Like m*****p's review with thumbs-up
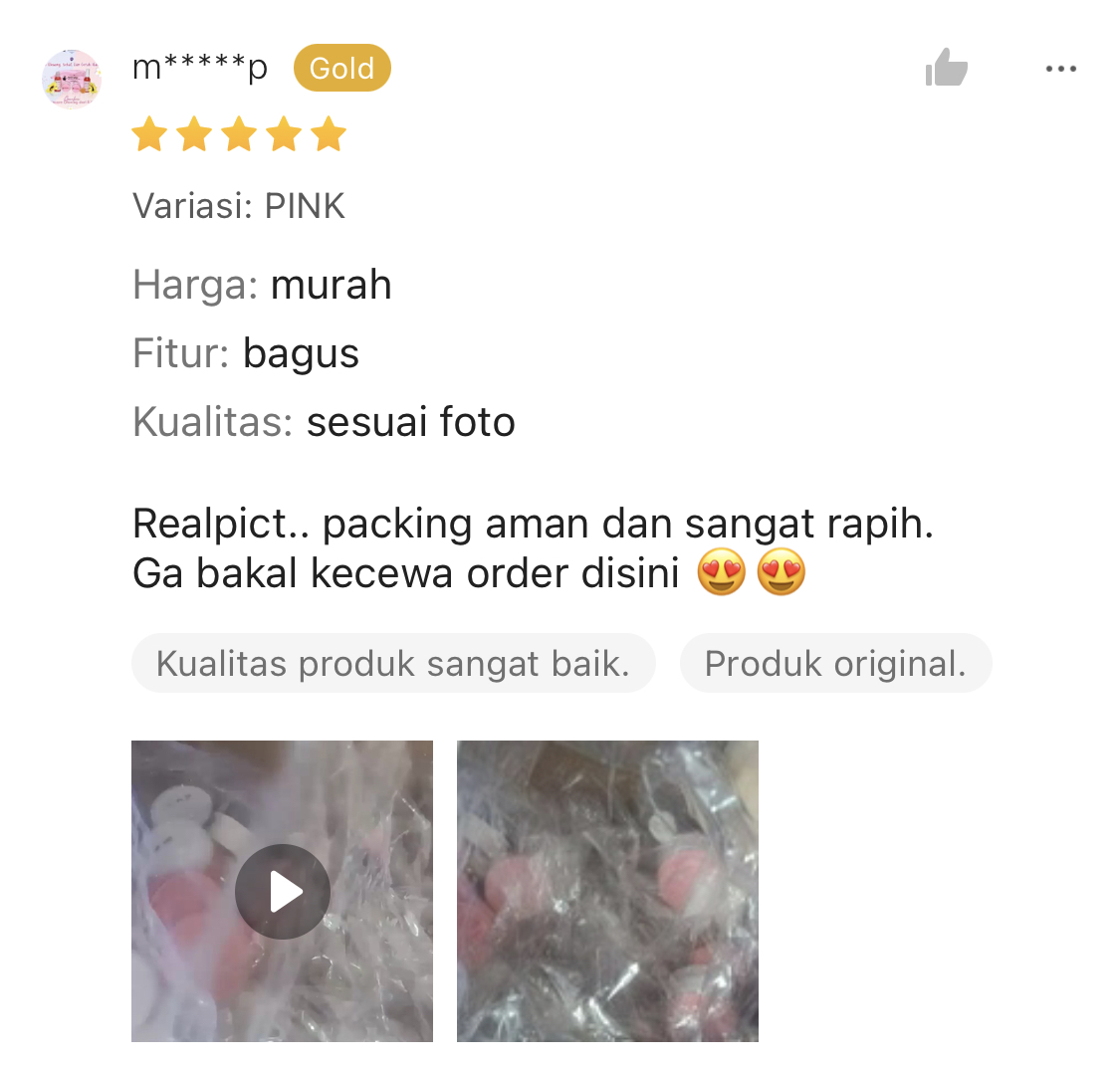 [947, 69]
